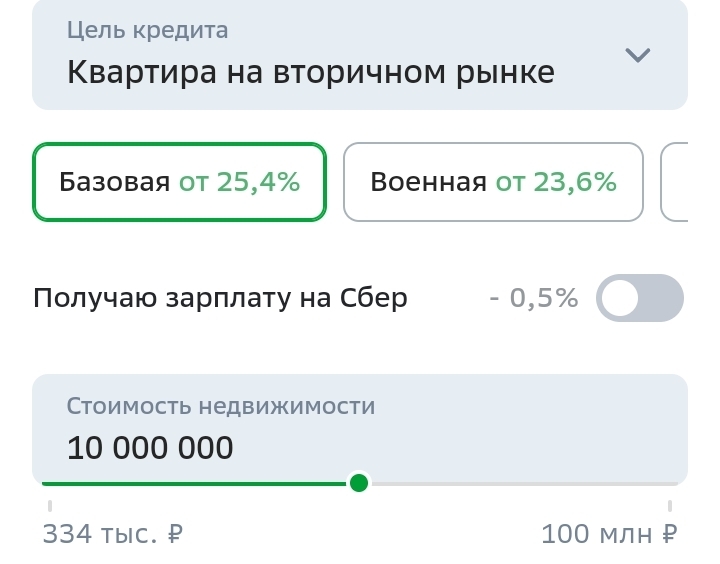Select the Базовая от 25,4% option
720x564 pixels.
click(x=180, y=182)
